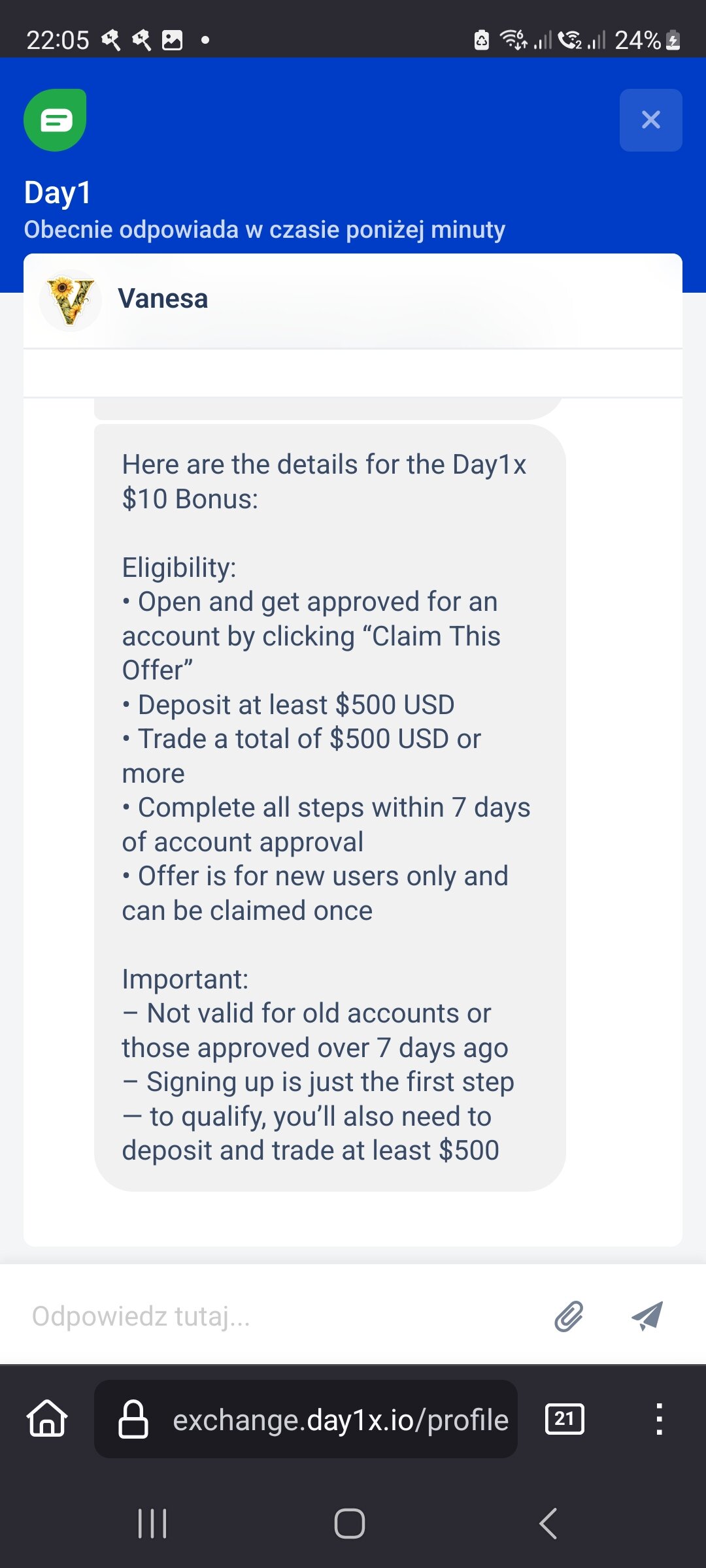Go back using system navigation
The width and height of the screenshot is (706, 1568).
[x=548, y=1524]
